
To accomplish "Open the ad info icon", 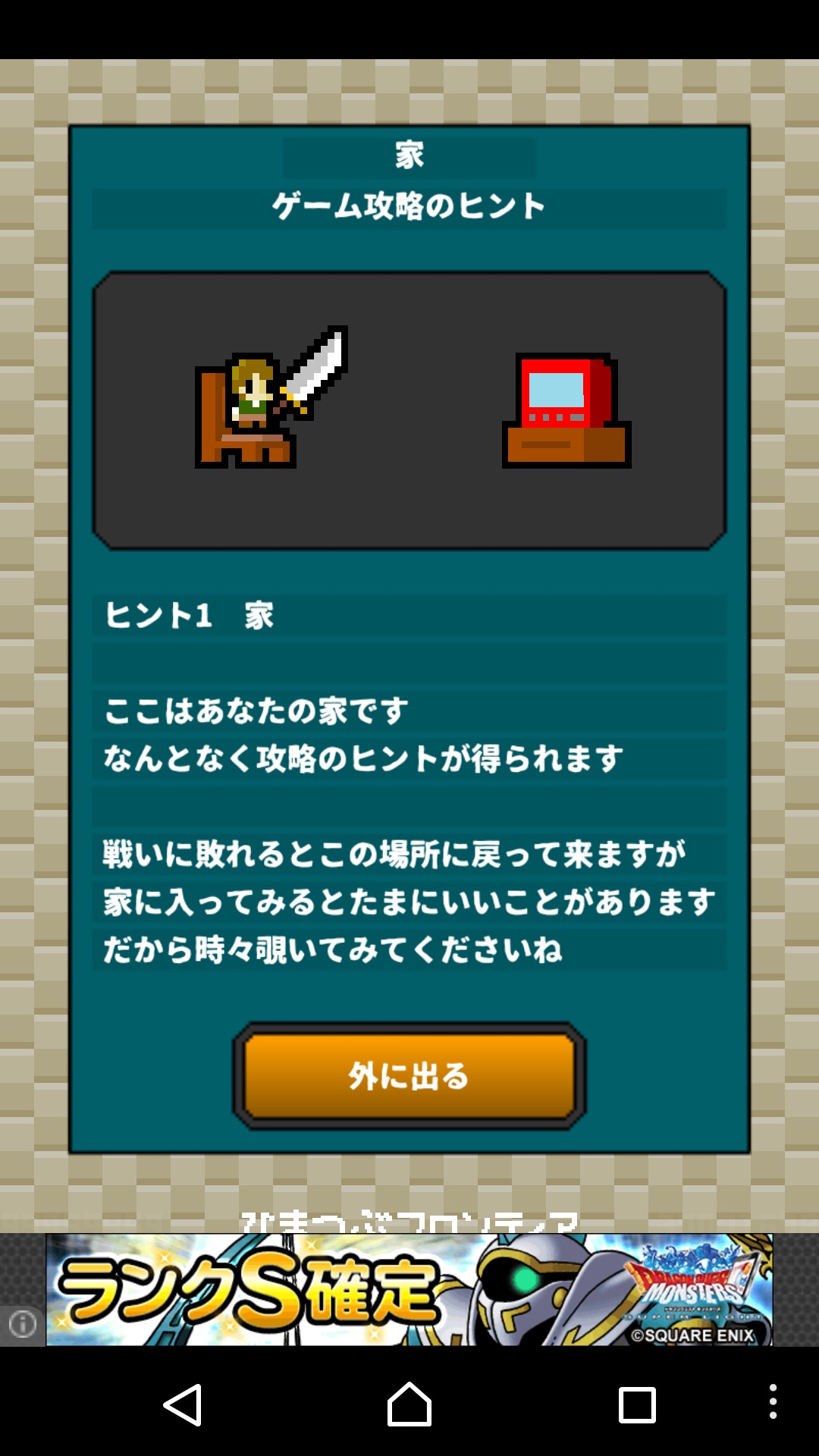I will click(x=22, y=1324).
